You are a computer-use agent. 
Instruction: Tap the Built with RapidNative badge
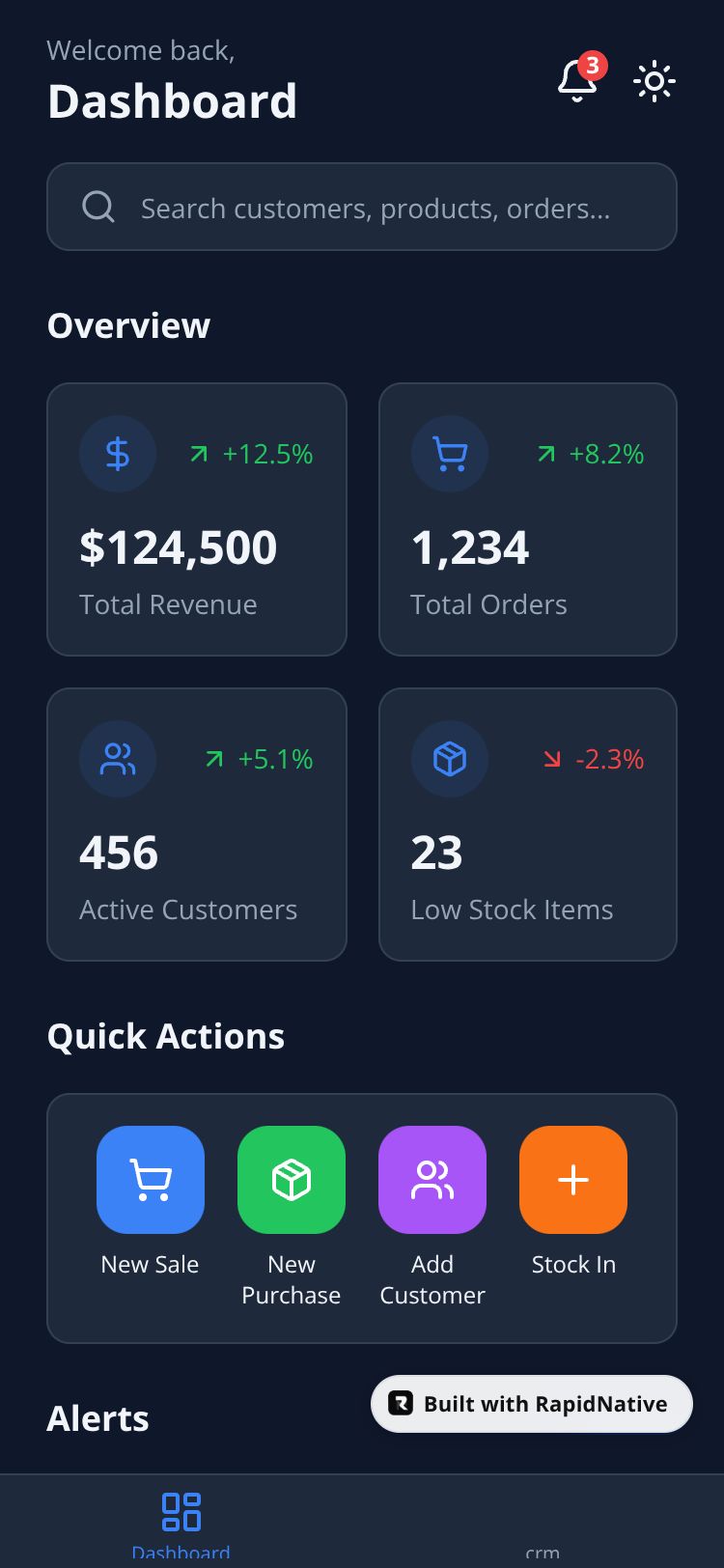click(532, 1404)
